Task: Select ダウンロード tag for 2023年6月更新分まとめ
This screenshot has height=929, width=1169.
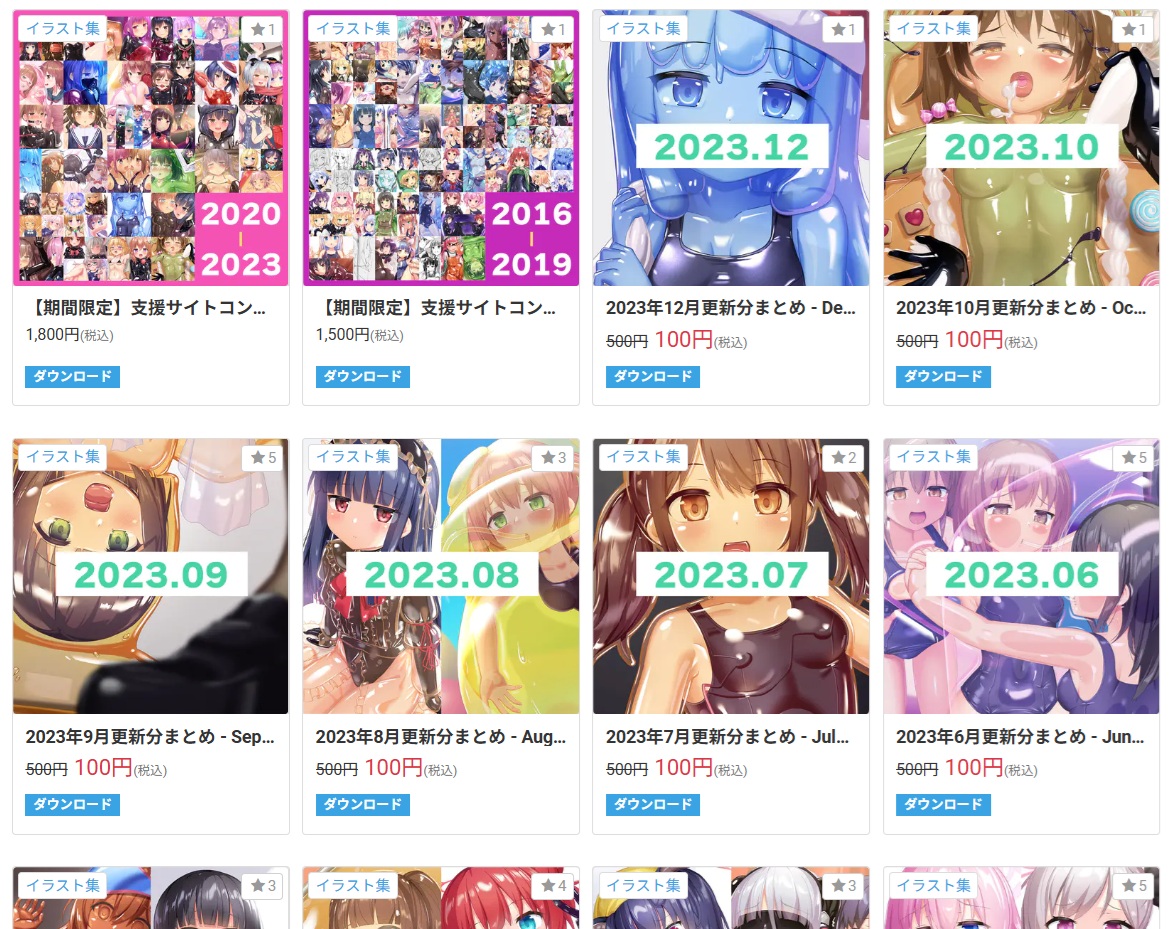Action: click(943, 805)
